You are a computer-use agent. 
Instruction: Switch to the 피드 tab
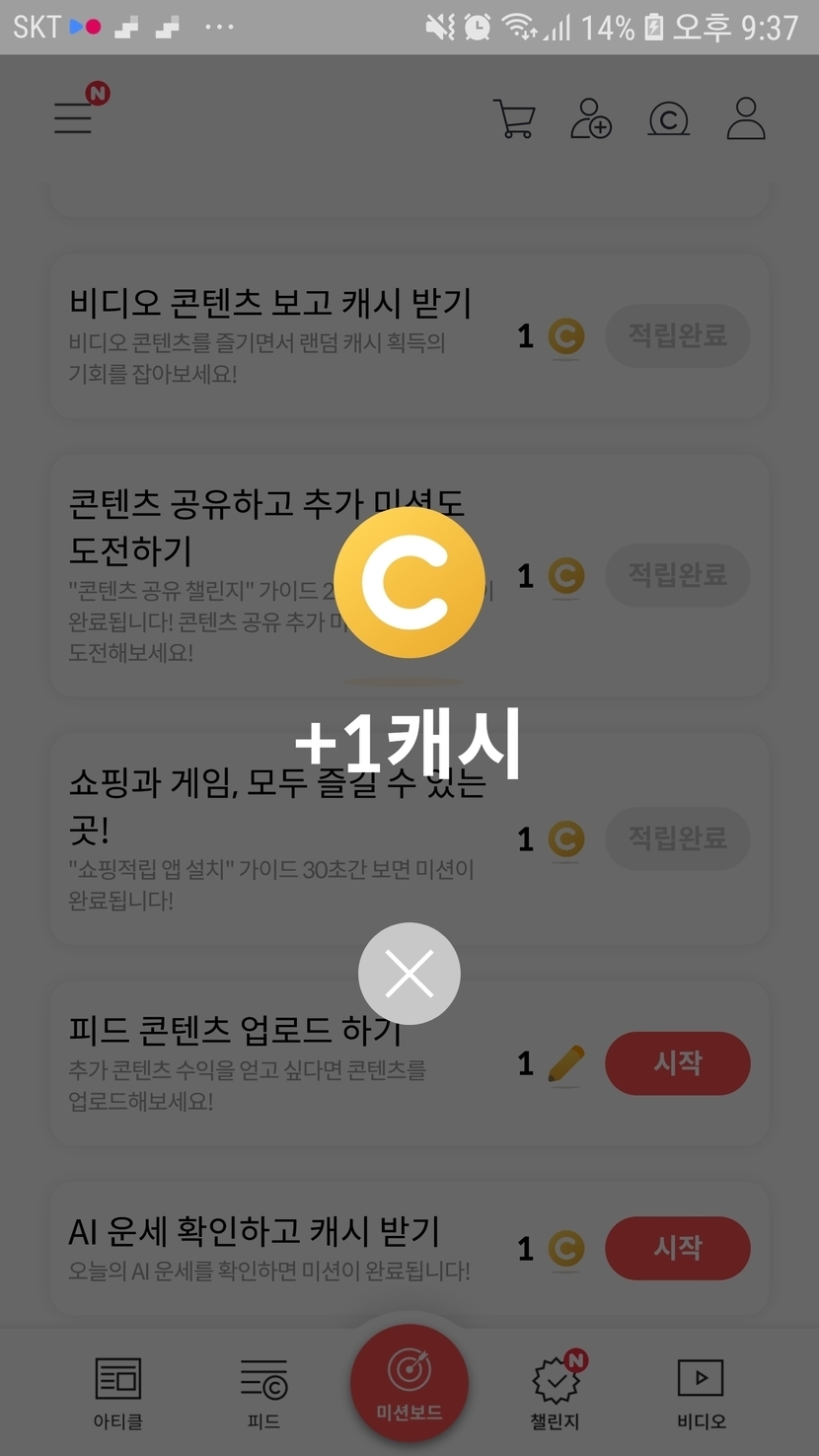click(263, 1393)
